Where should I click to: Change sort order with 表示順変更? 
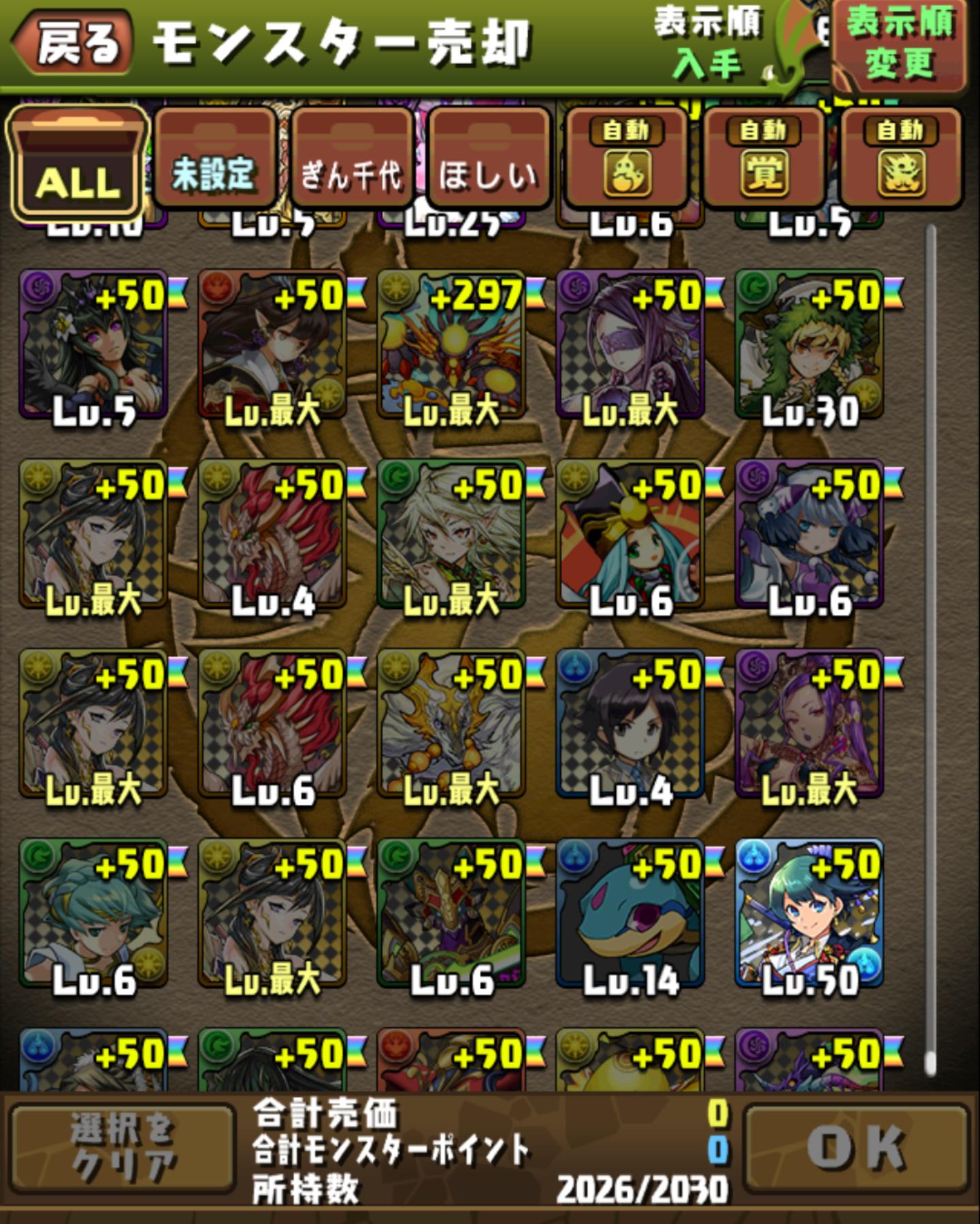(900, 45)
